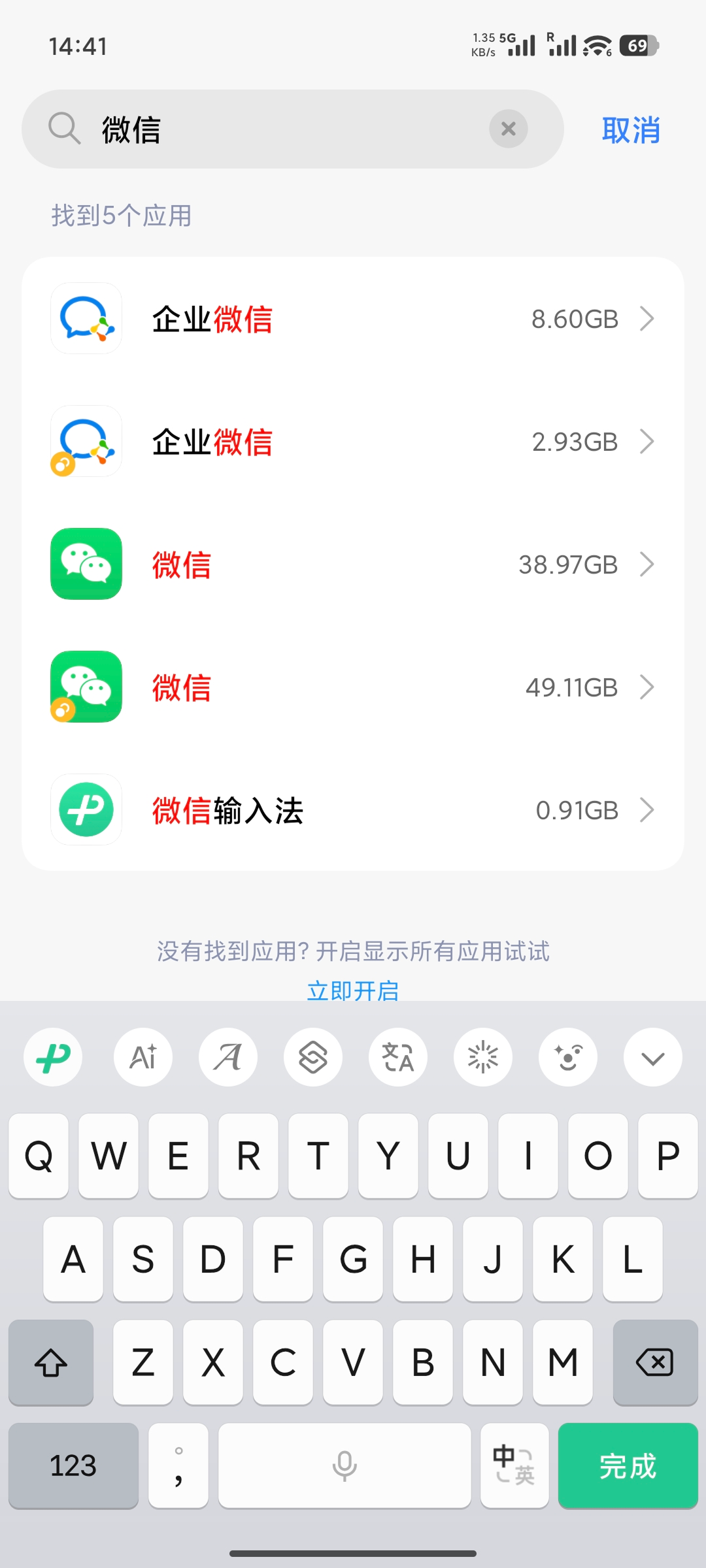The height and width of the screenshot is (1568, 706).
Task: Open the effects (fireworks) icon on keyboard toolbar
Action: (482, 1057)
